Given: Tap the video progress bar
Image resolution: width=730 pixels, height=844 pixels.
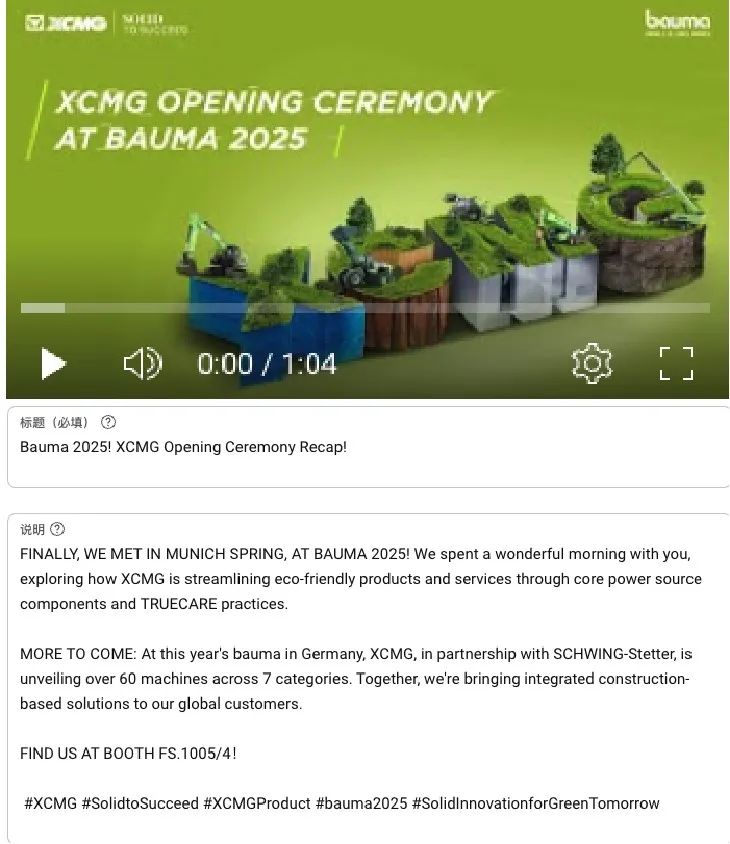Looking at the screenshot, I should pos(365,308).
